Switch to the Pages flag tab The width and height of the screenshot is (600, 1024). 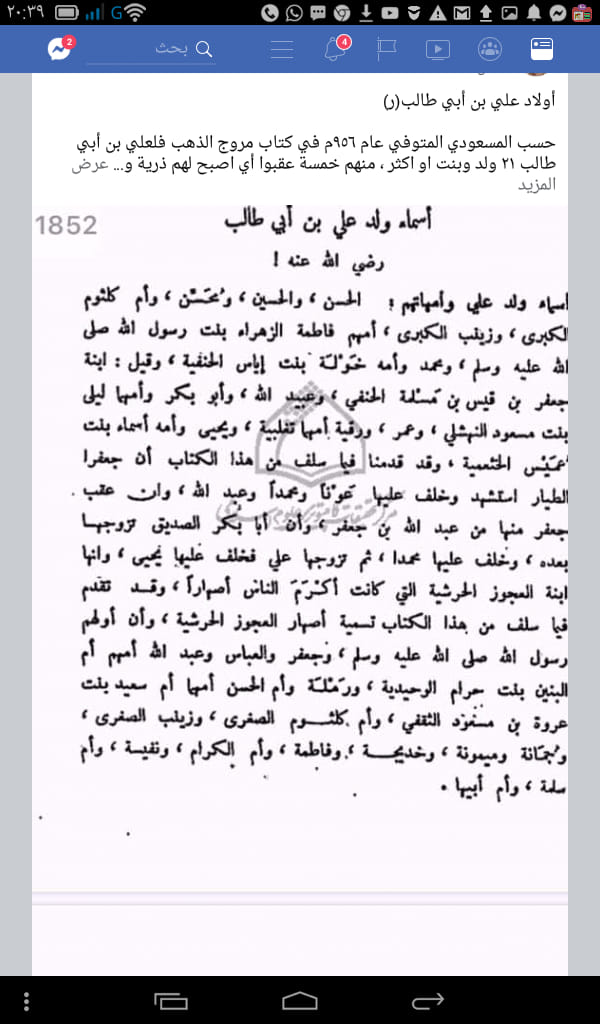[x=387, y=50]
